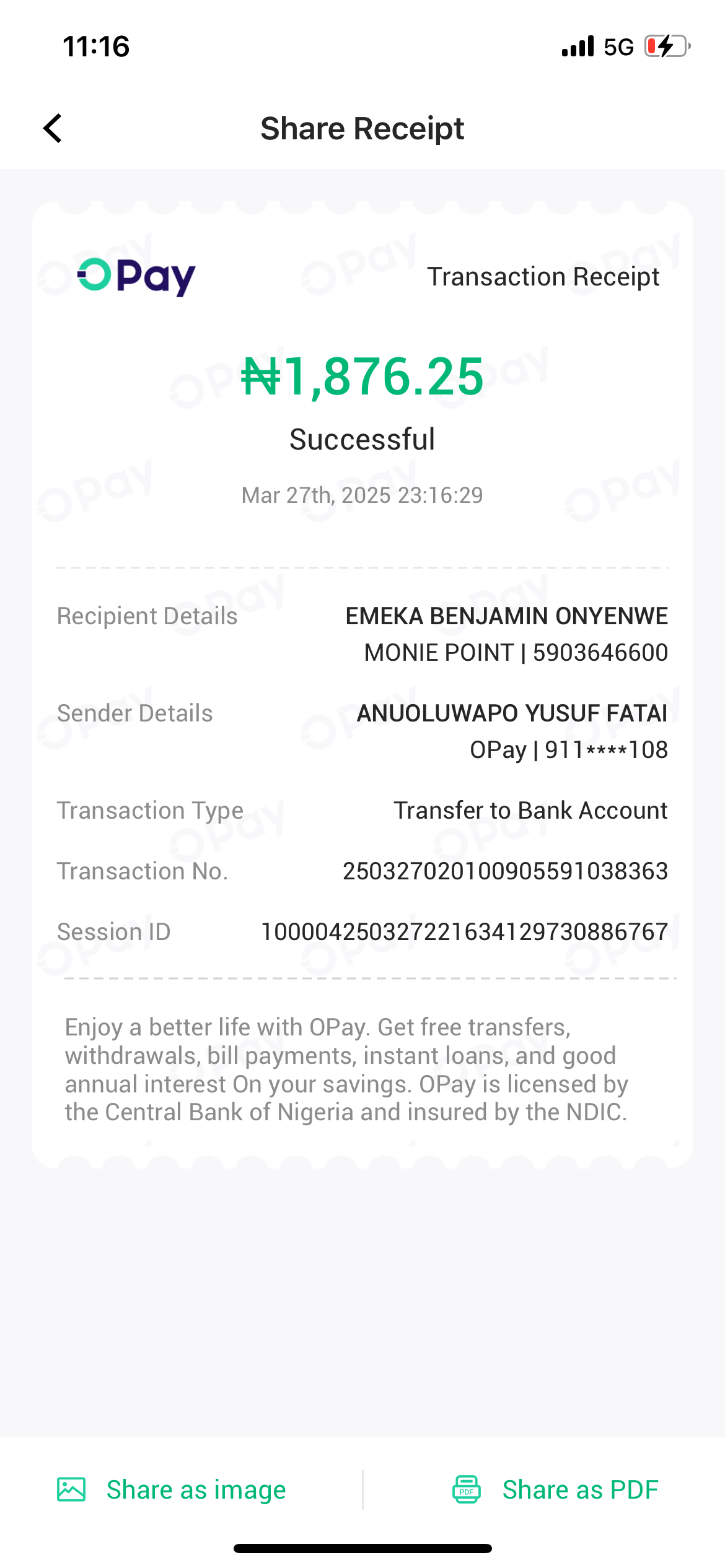Share the receipt as image
Viewport: 725px width, 1568px height.
(x=172, y=1489)
